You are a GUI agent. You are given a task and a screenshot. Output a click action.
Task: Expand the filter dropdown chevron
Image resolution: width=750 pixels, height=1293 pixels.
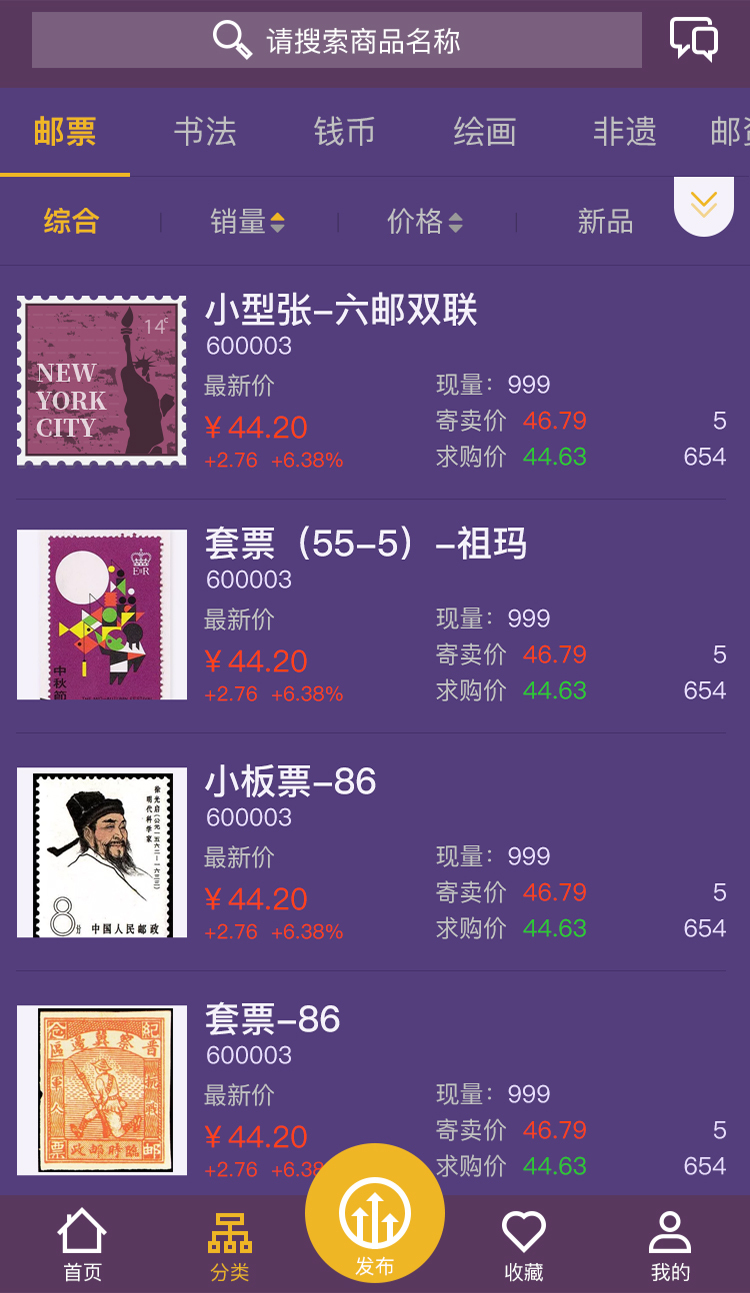pos(704,206)
